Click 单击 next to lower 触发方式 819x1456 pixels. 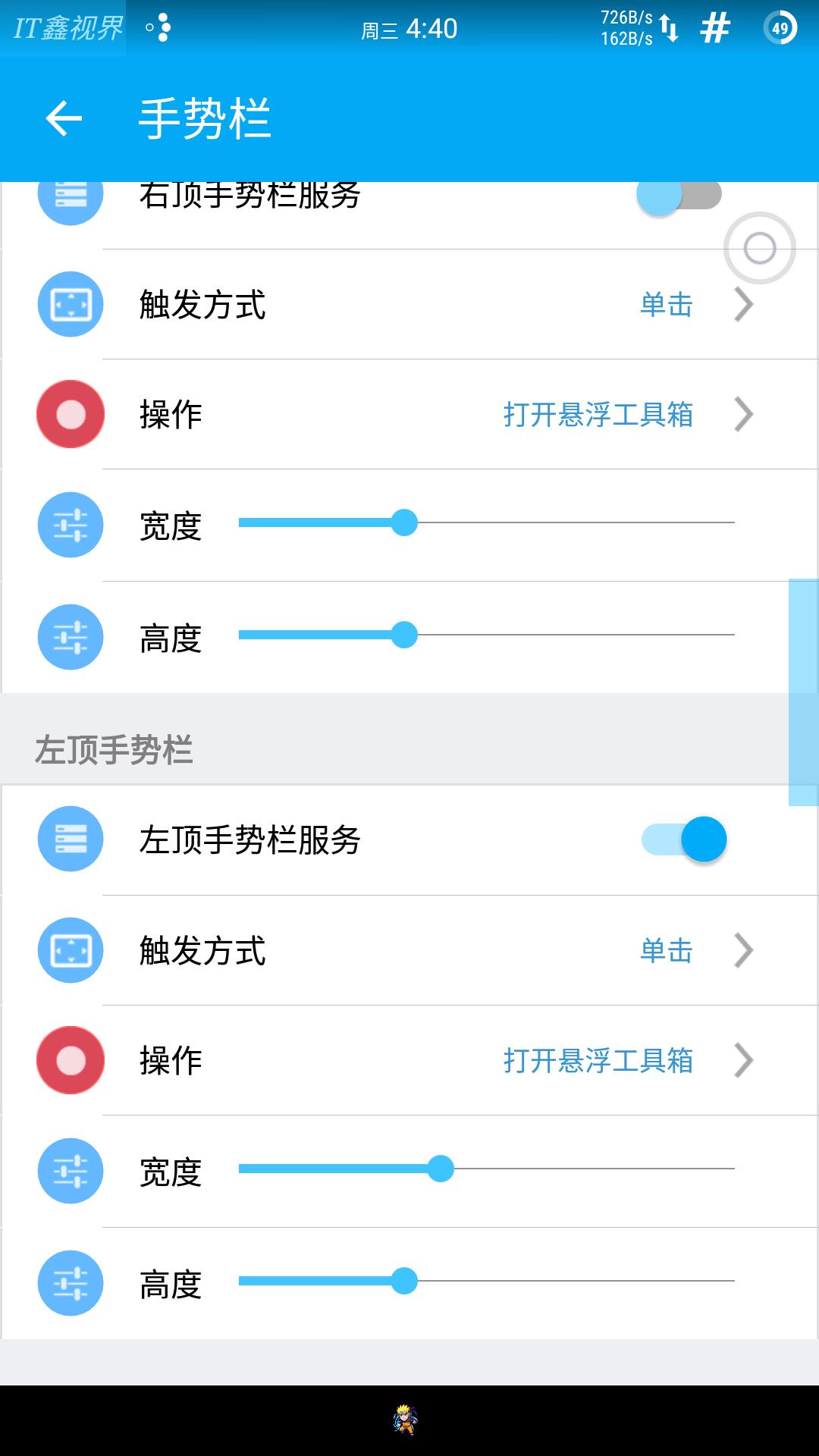[x=666, y=950]
